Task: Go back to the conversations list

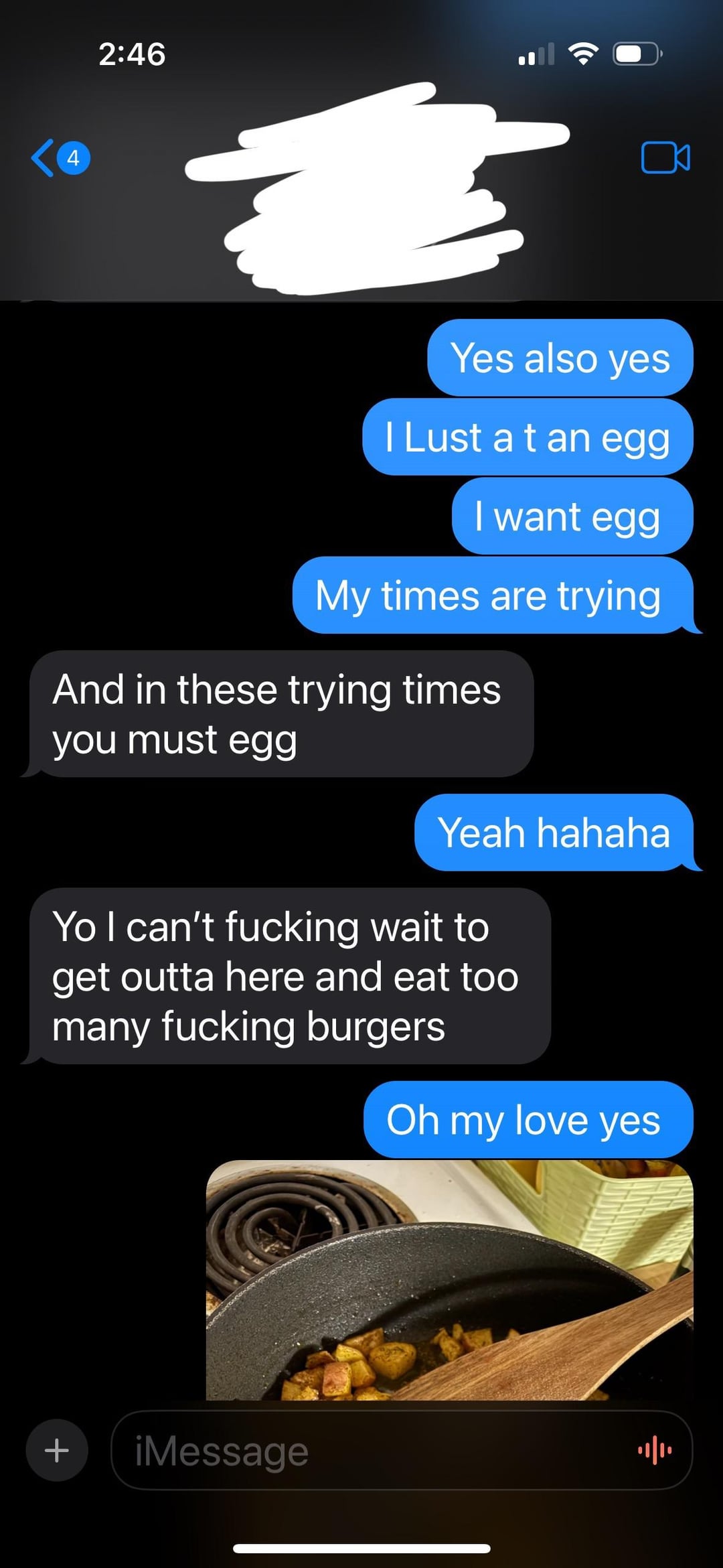Action: [60, 158]
